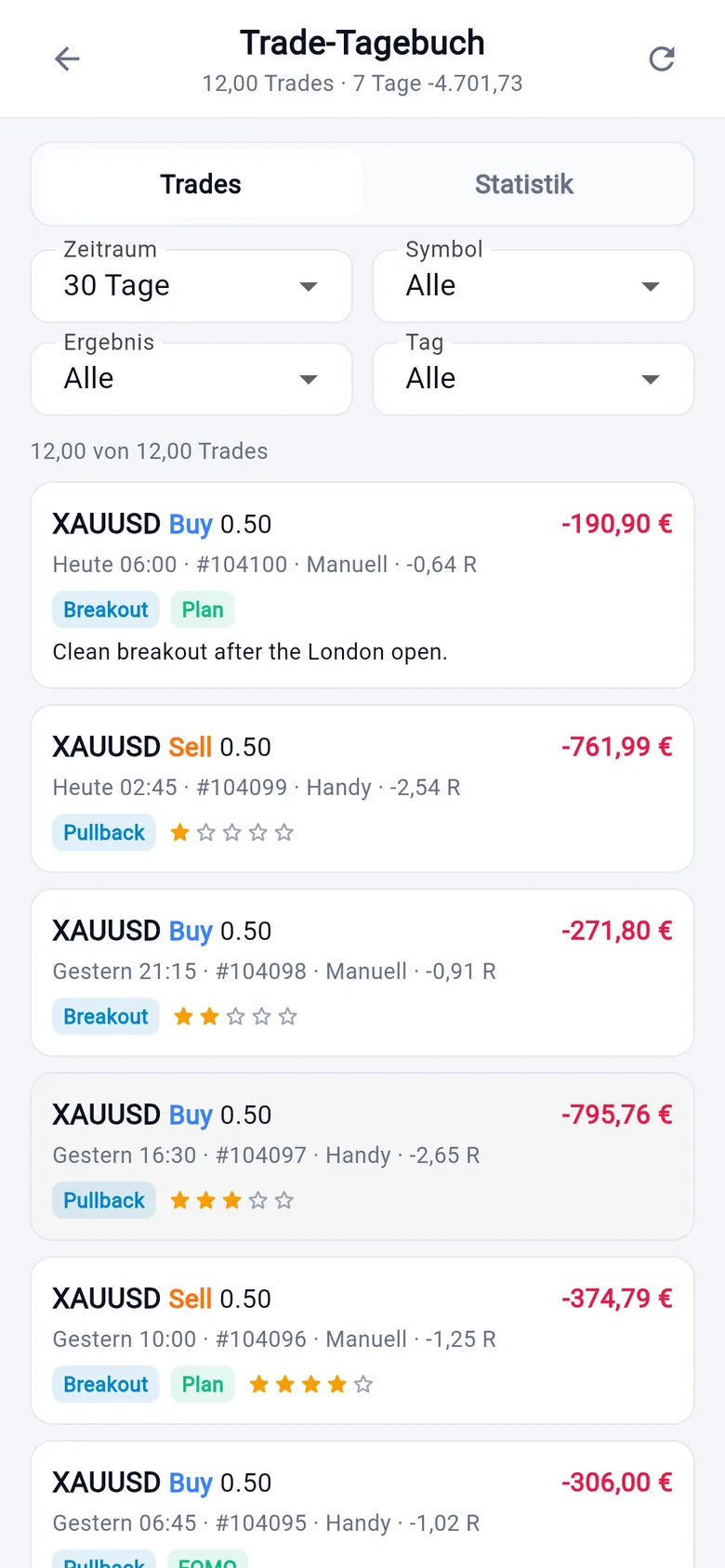Refresh the trade journal
The width and height of the screenshot is (725, 1568).
click(661, 59)
